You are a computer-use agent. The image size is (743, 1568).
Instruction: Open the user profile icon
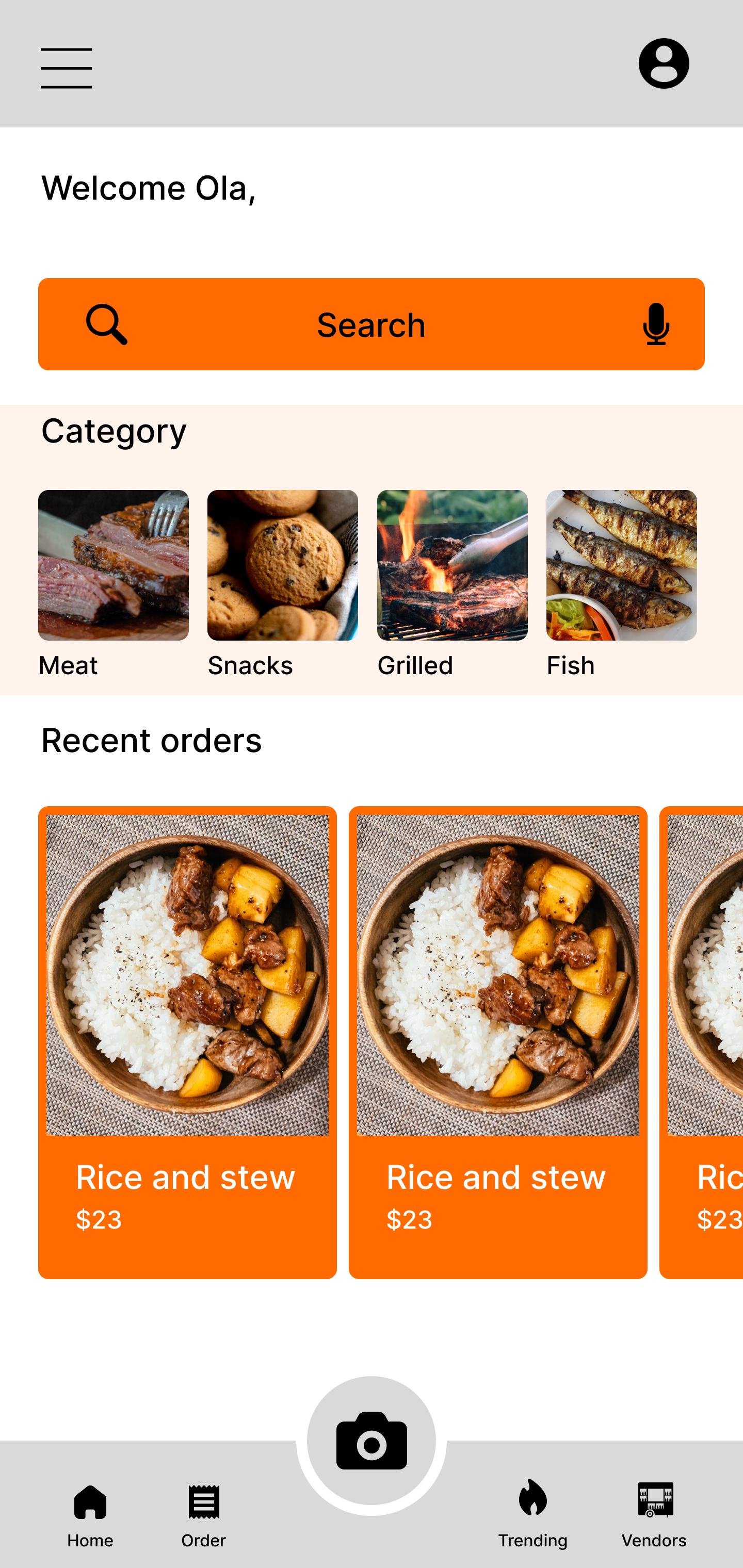point(663,63)
